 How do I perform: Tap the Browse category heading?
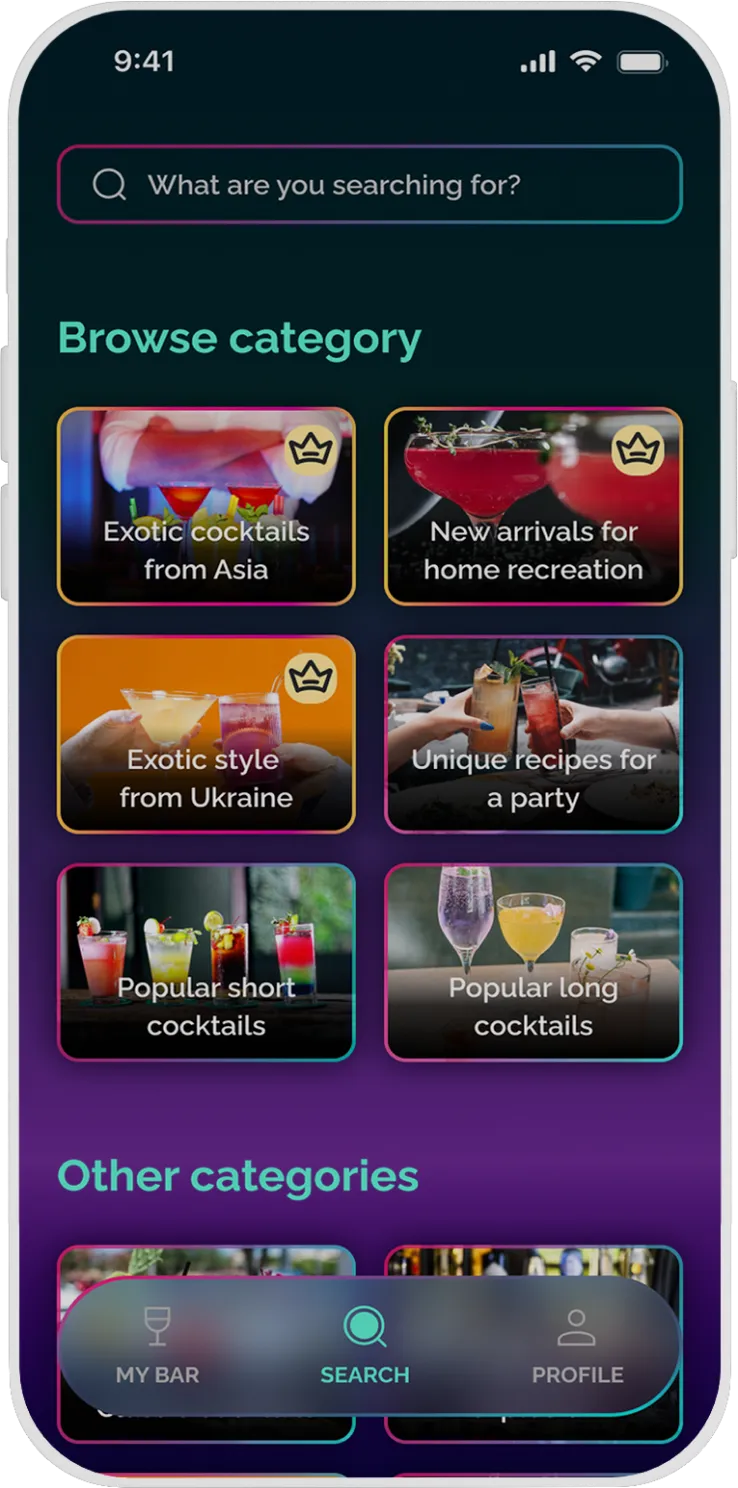pyautogui.click(x=240, y=337)
